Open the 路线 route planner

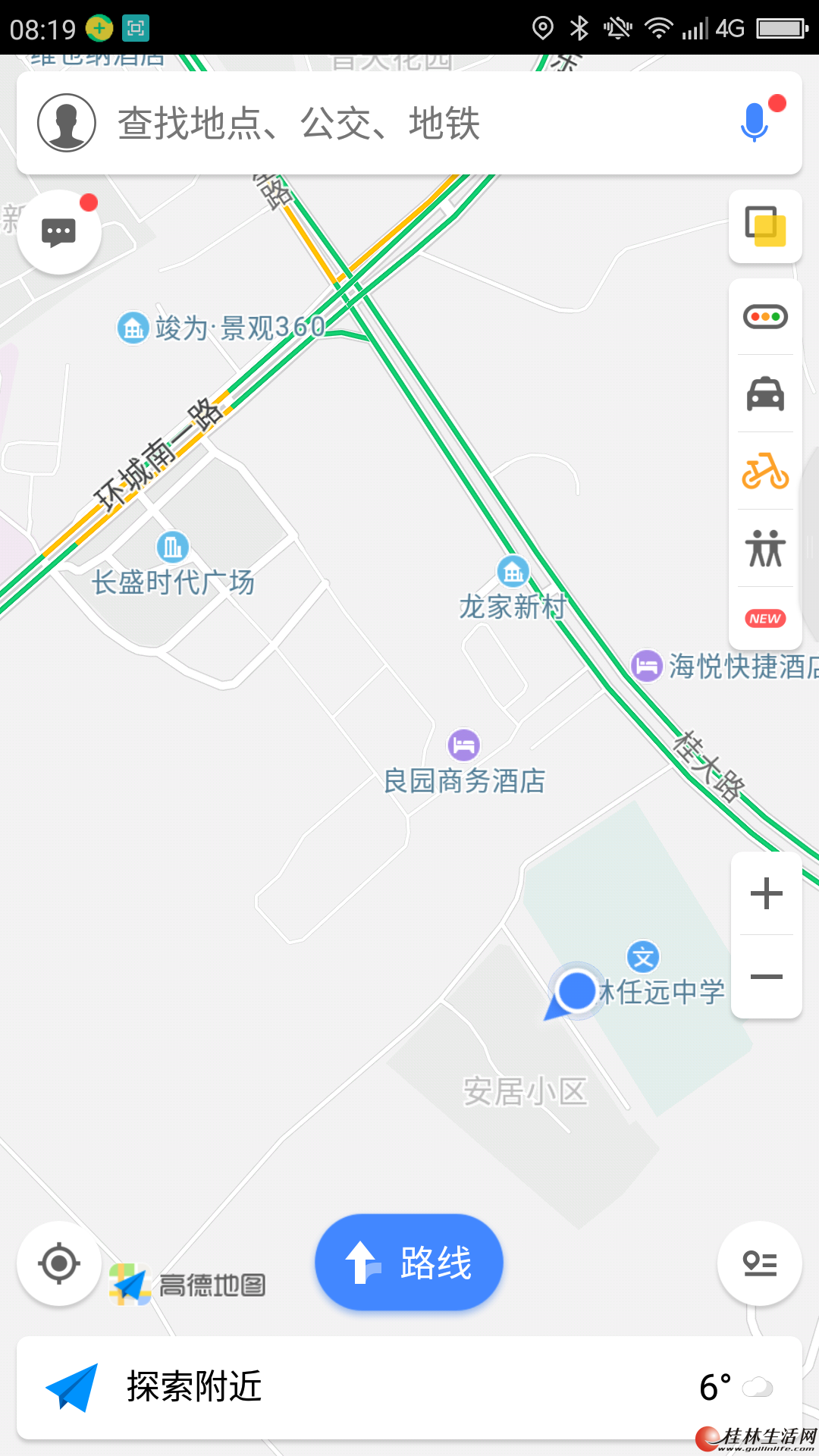409,1263
